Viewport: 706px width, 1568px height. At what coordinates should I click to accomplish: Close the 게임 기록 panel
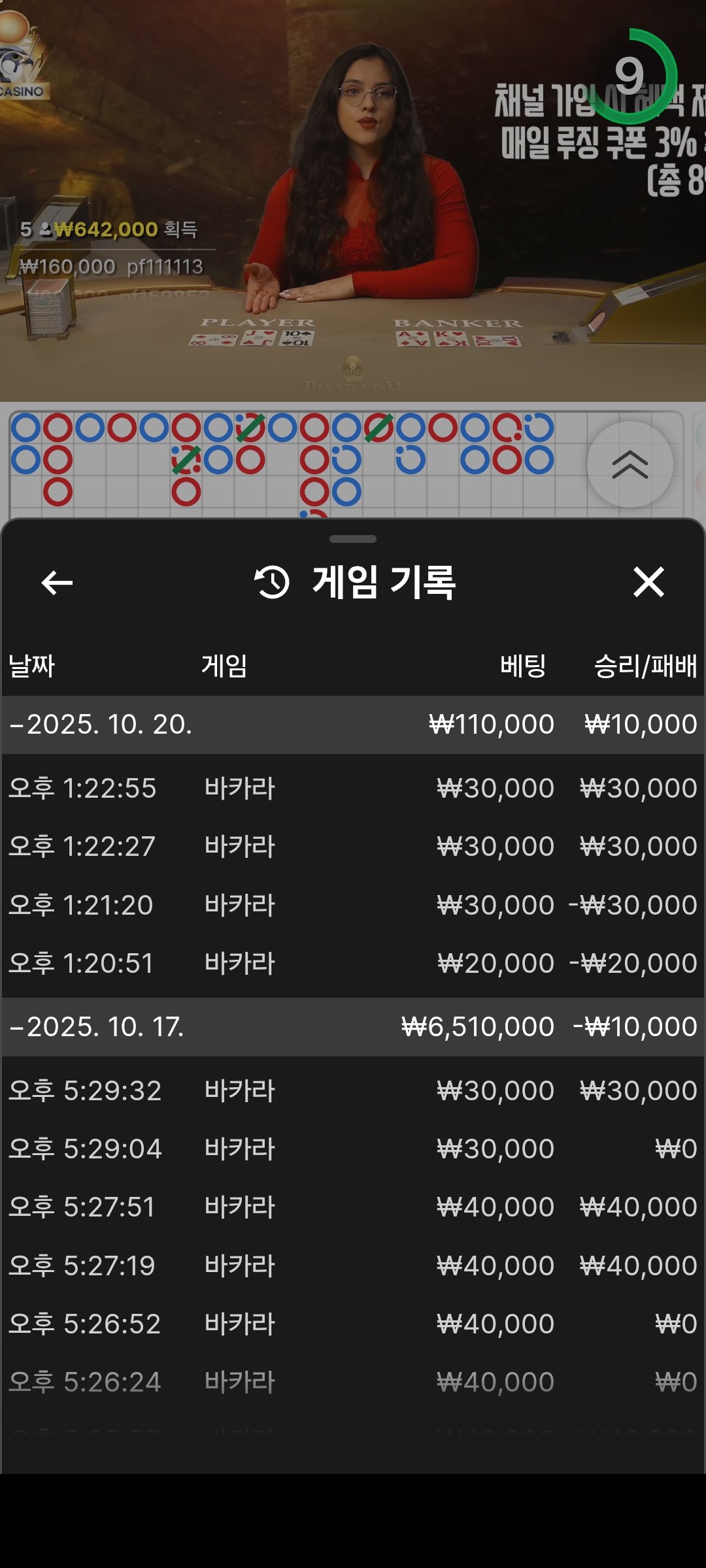[648, 582]
